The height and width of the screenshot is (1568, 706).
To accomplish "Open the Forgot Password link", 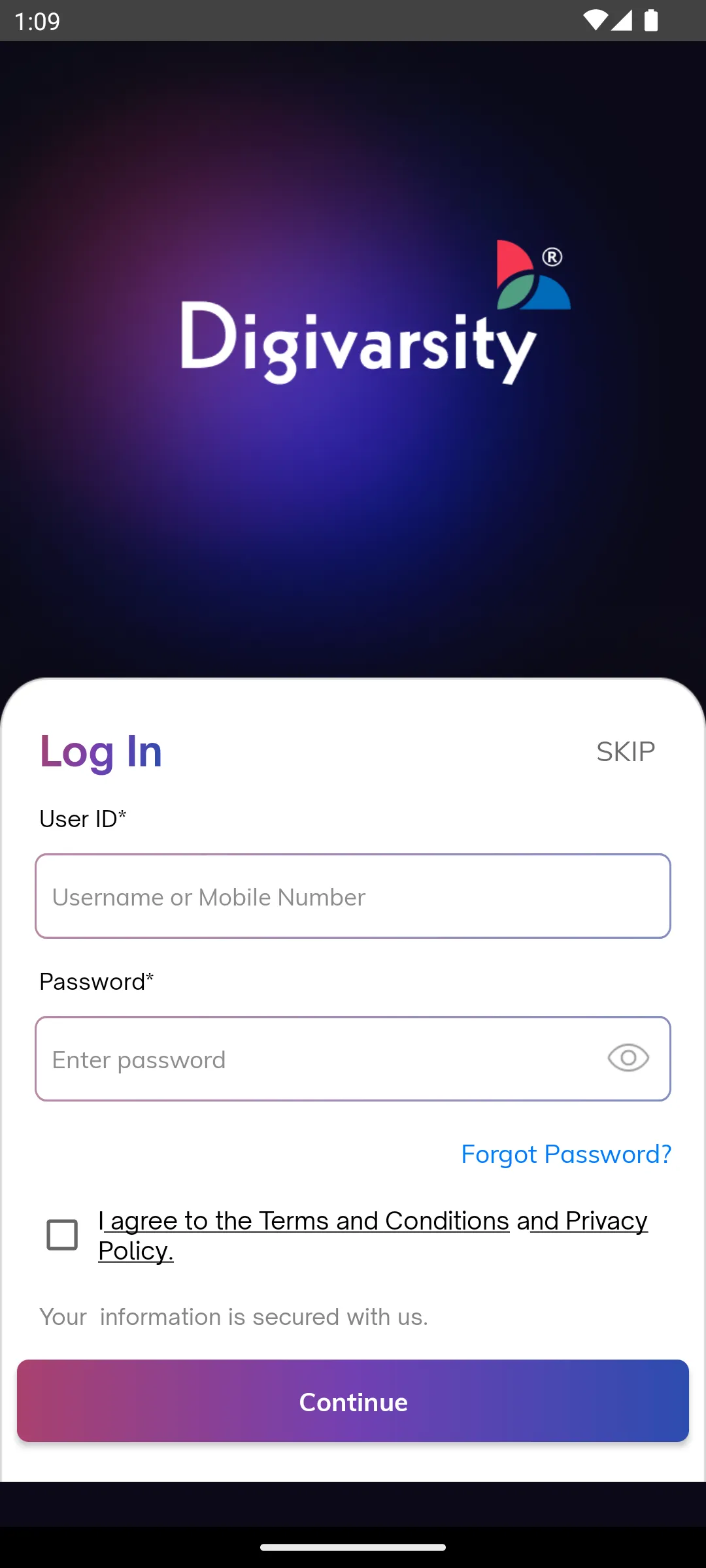I will coord(566,1154).
